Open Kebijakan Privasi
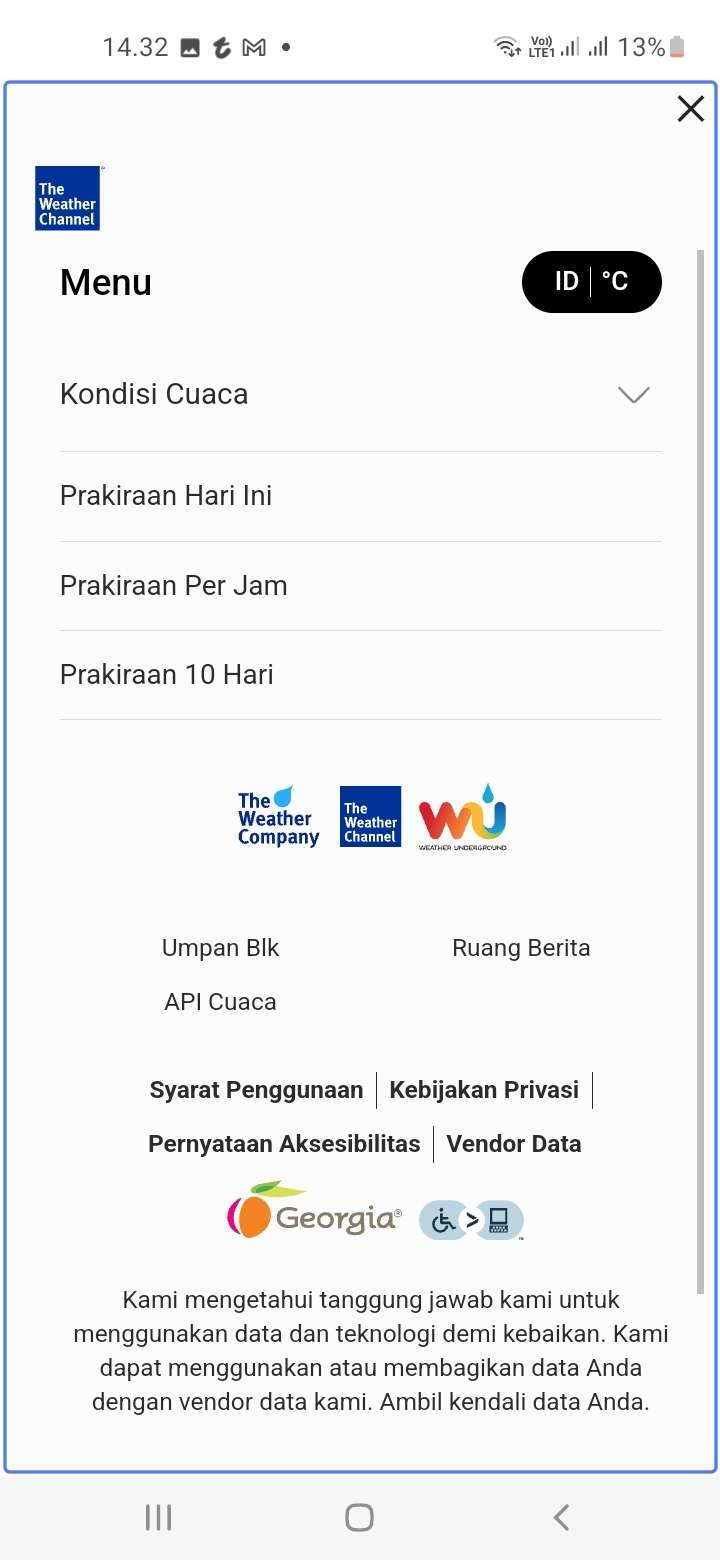The image size is (720, 1560). click(x=484, y=1090)
